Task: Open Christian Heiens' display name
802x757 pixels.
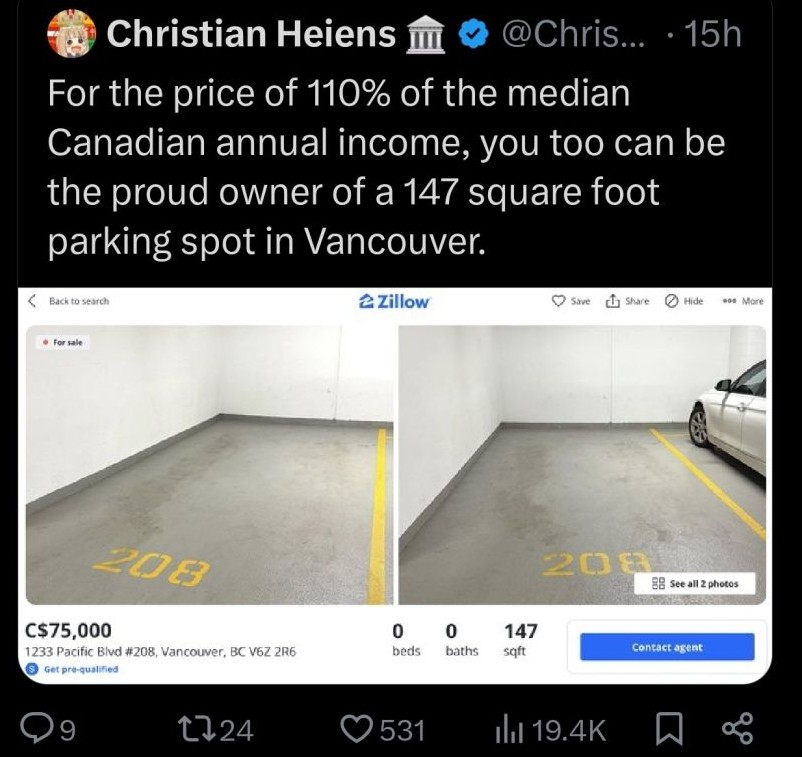Action: tap(250, 35)
